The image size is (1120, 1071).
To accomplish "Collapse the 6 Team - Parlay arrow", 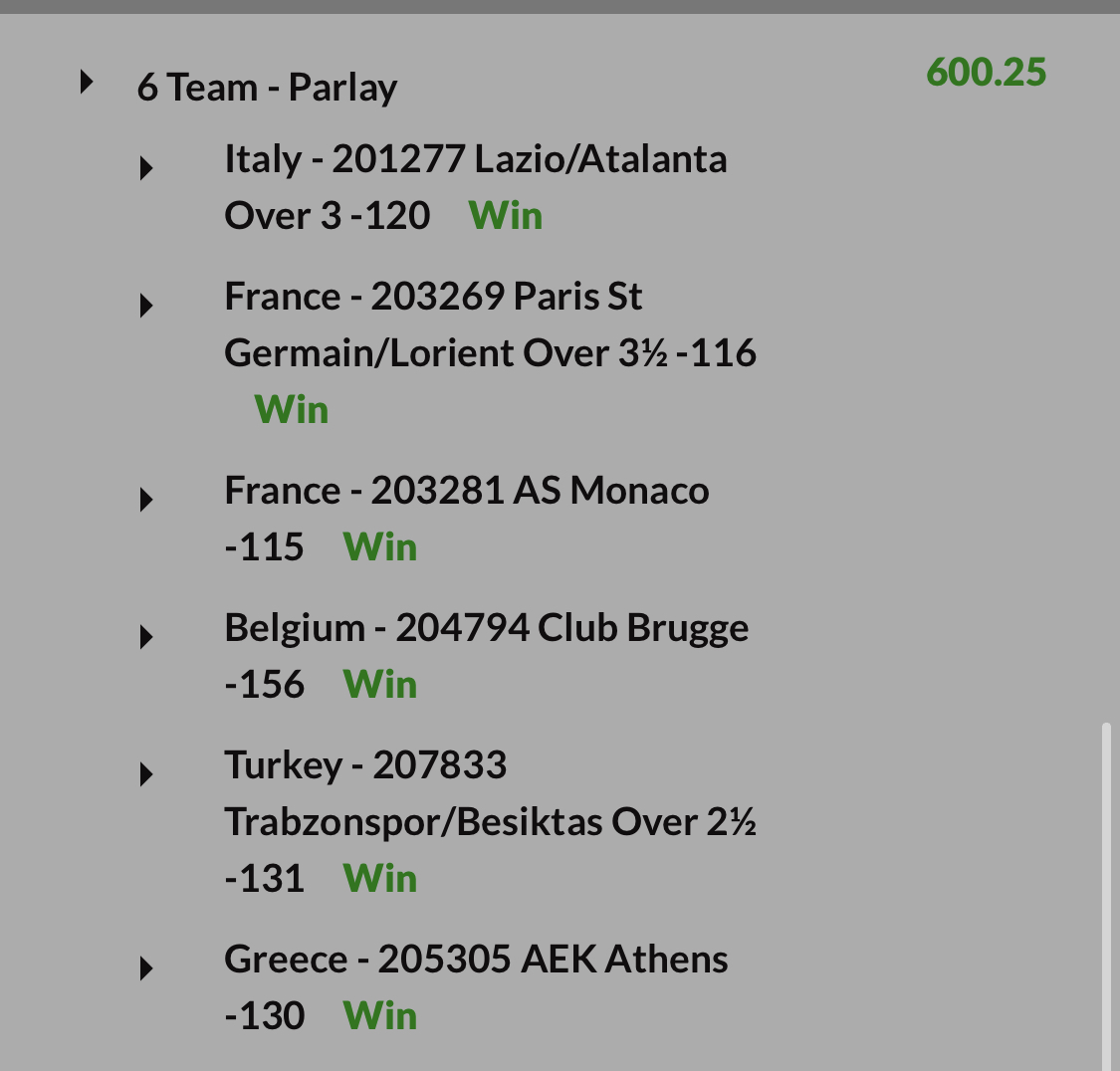I will pos(88,83).
